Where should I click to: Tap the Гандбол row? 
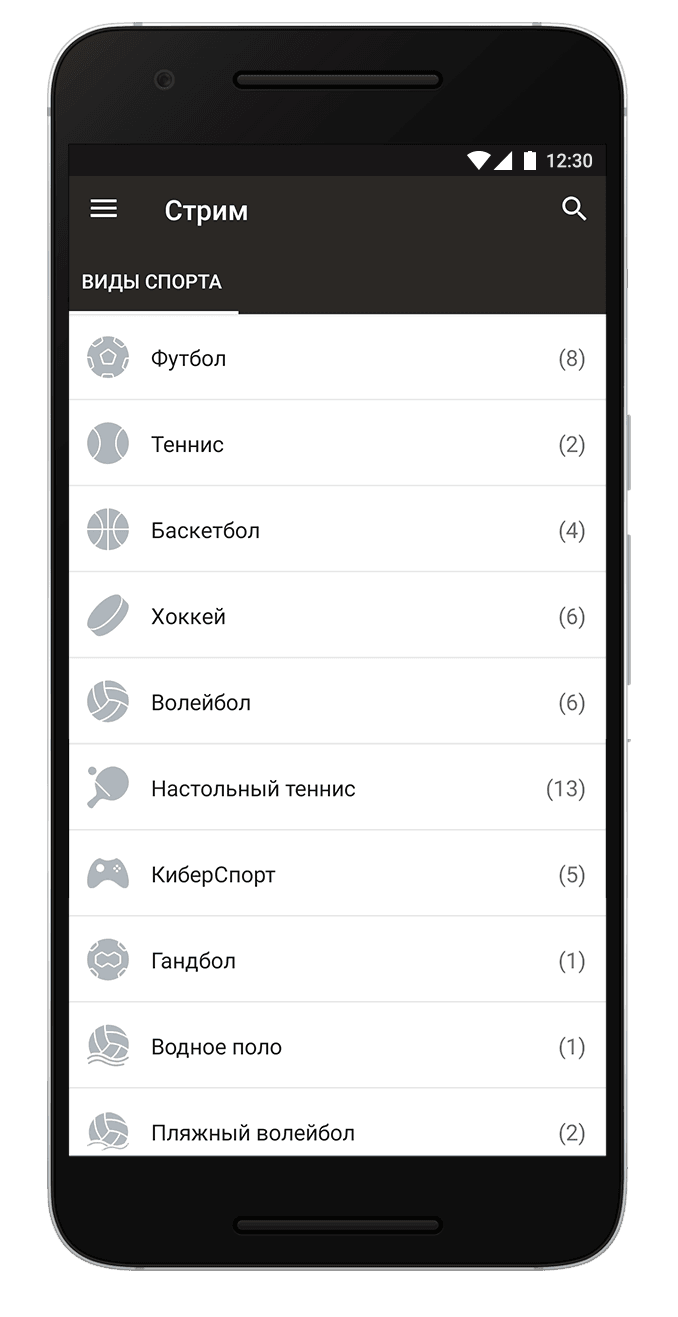(x=336, y=960)
